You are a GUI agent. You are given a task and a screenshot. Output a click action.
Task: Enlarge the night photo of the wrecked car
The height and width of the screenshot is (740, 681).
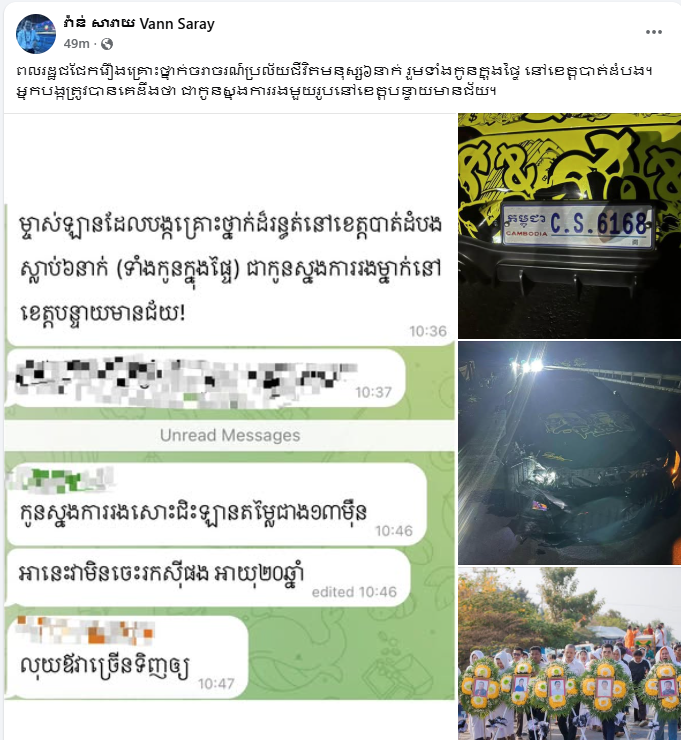pos(569,452)
